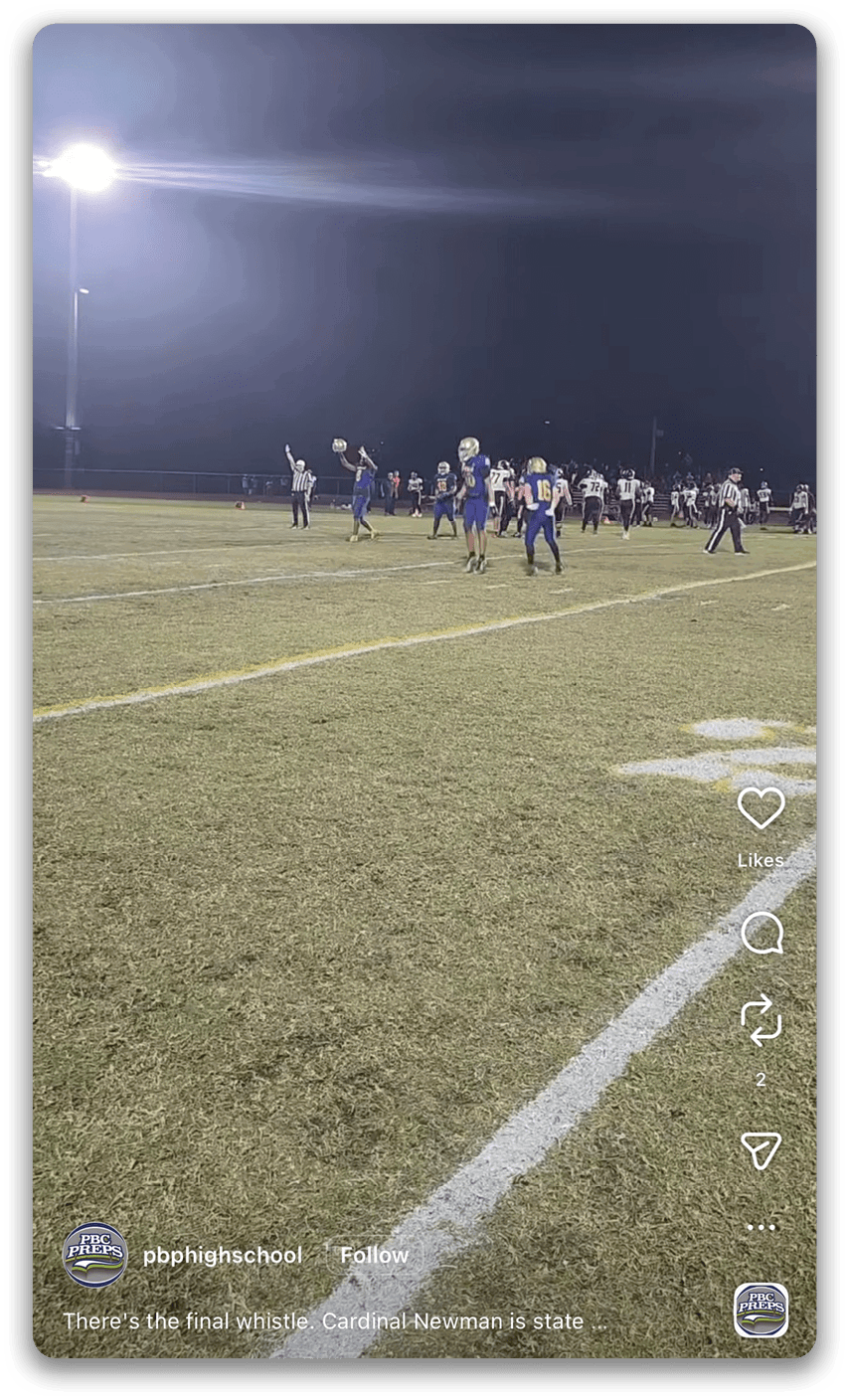Viewport: 849px width, 1400px height.
Task: Open the pbphighschool profile name
Action: click(222, 1256)
